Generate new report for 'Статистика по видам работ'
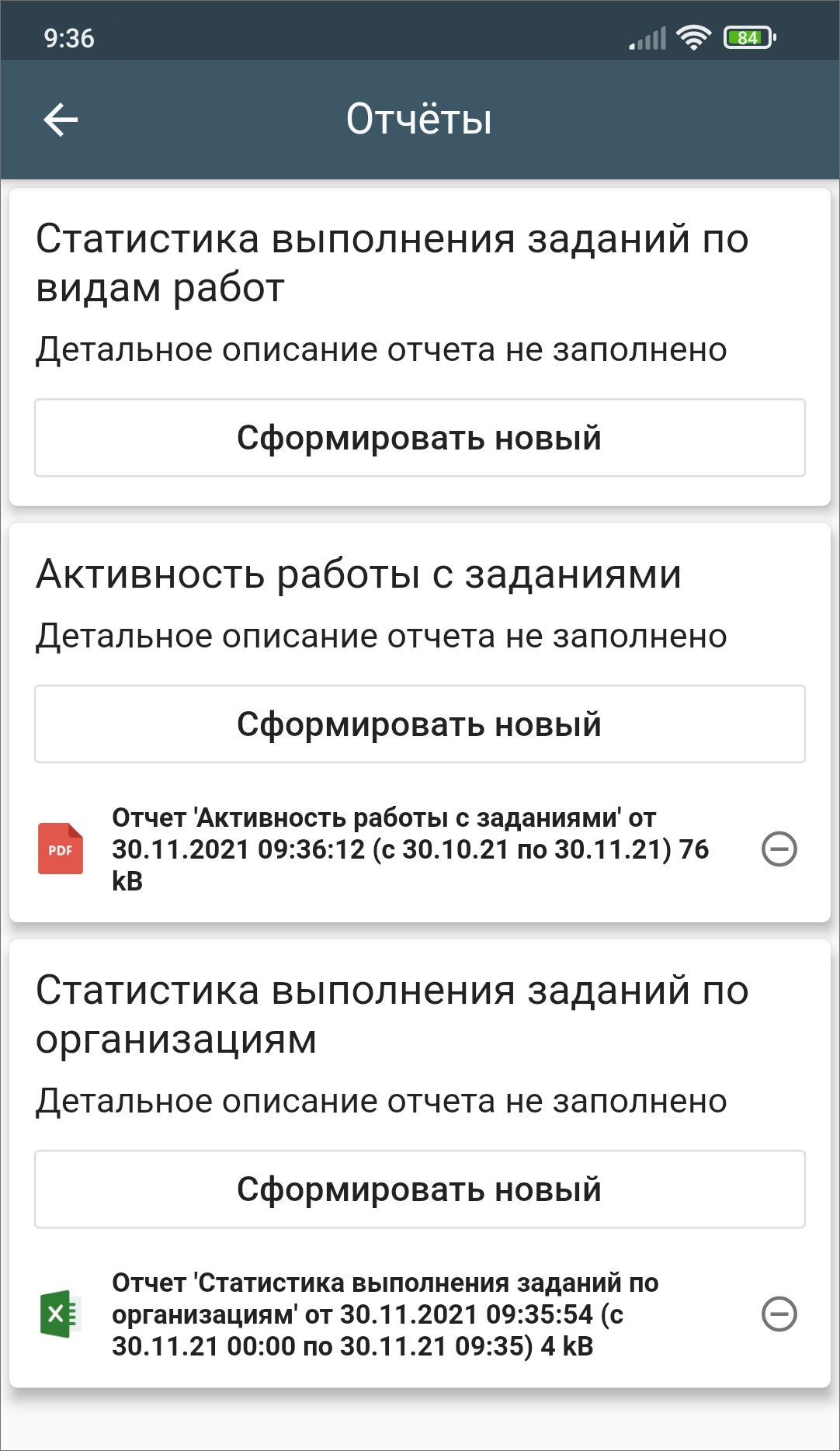 point(419,438)
